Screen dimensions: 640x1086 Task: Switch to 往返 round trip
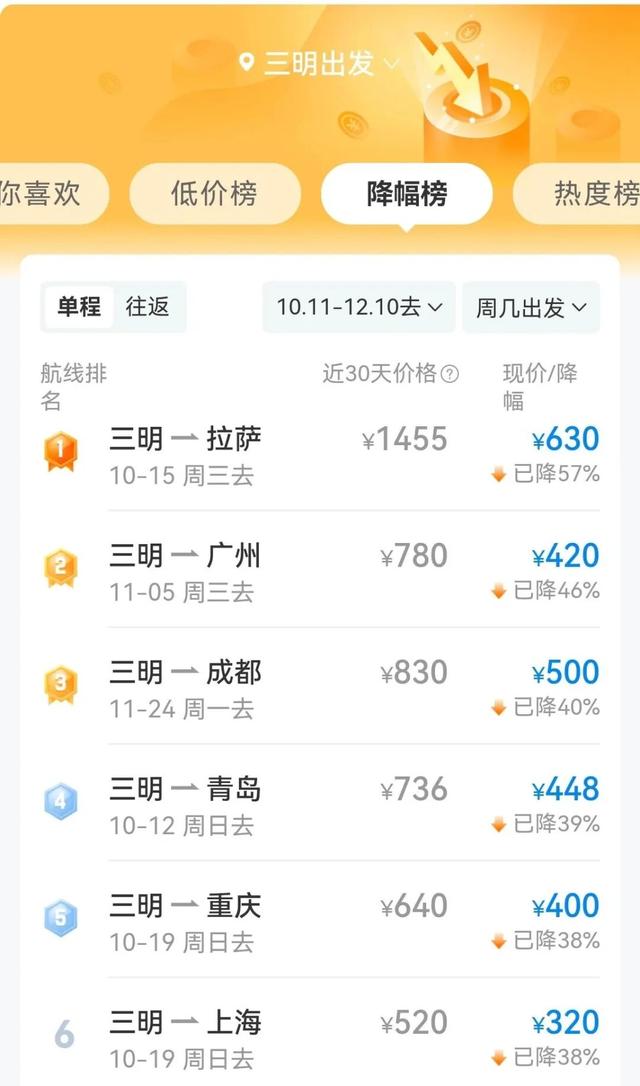148,307
